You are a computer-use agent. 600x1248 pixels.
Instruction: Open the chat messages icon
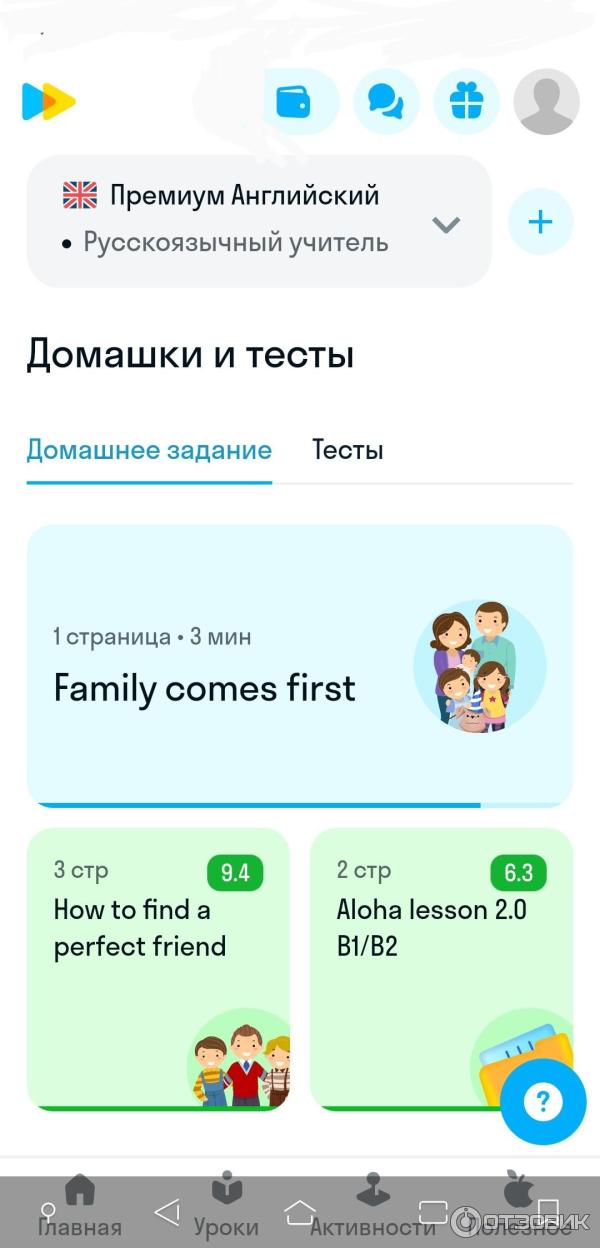[386, 101]
